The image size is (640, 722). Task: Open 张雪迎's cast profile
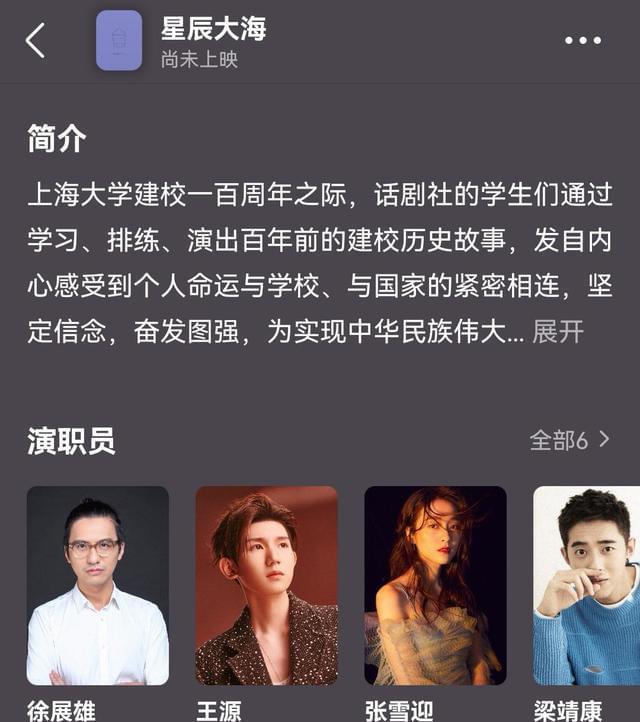click(x=435, y=585)
